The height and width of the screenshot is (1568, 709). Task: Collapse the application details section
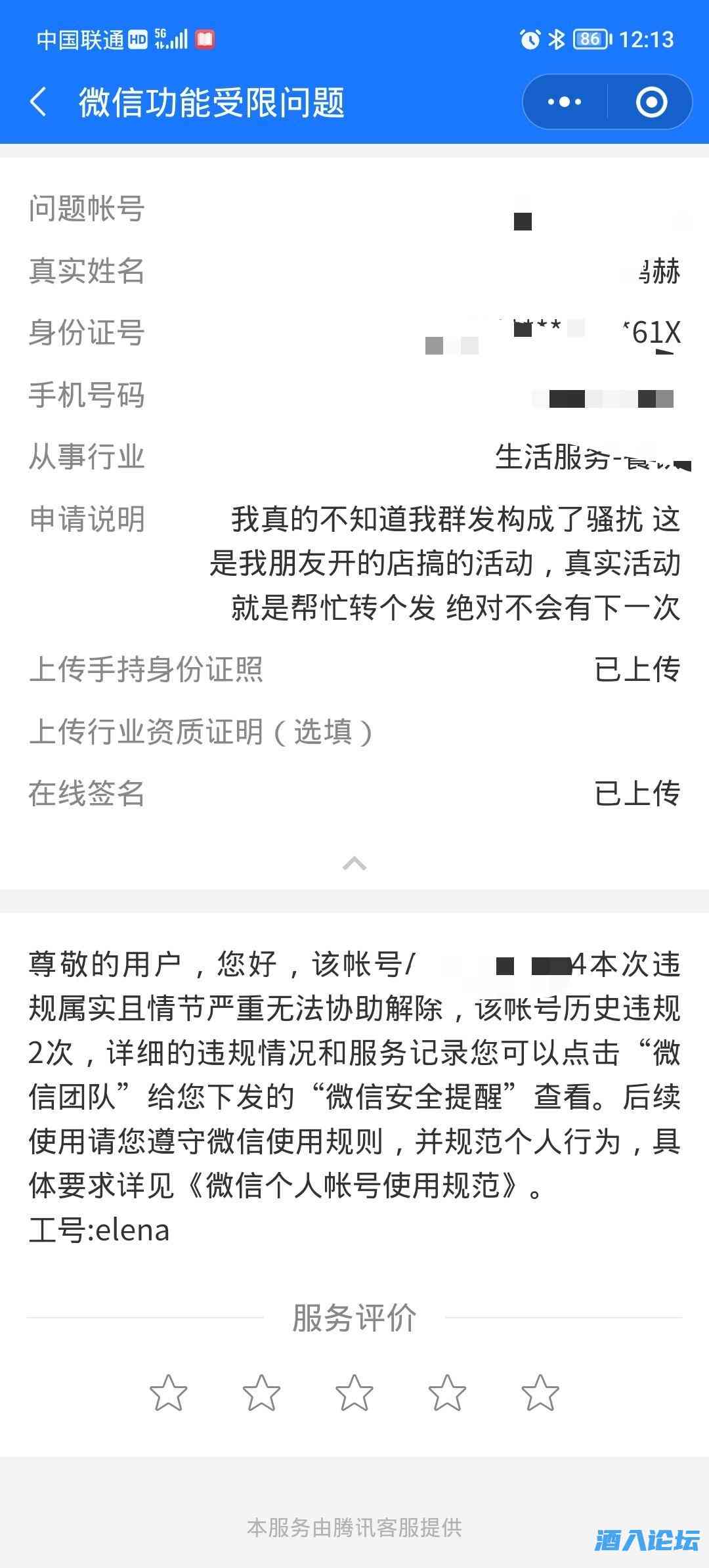click(354, 863)
